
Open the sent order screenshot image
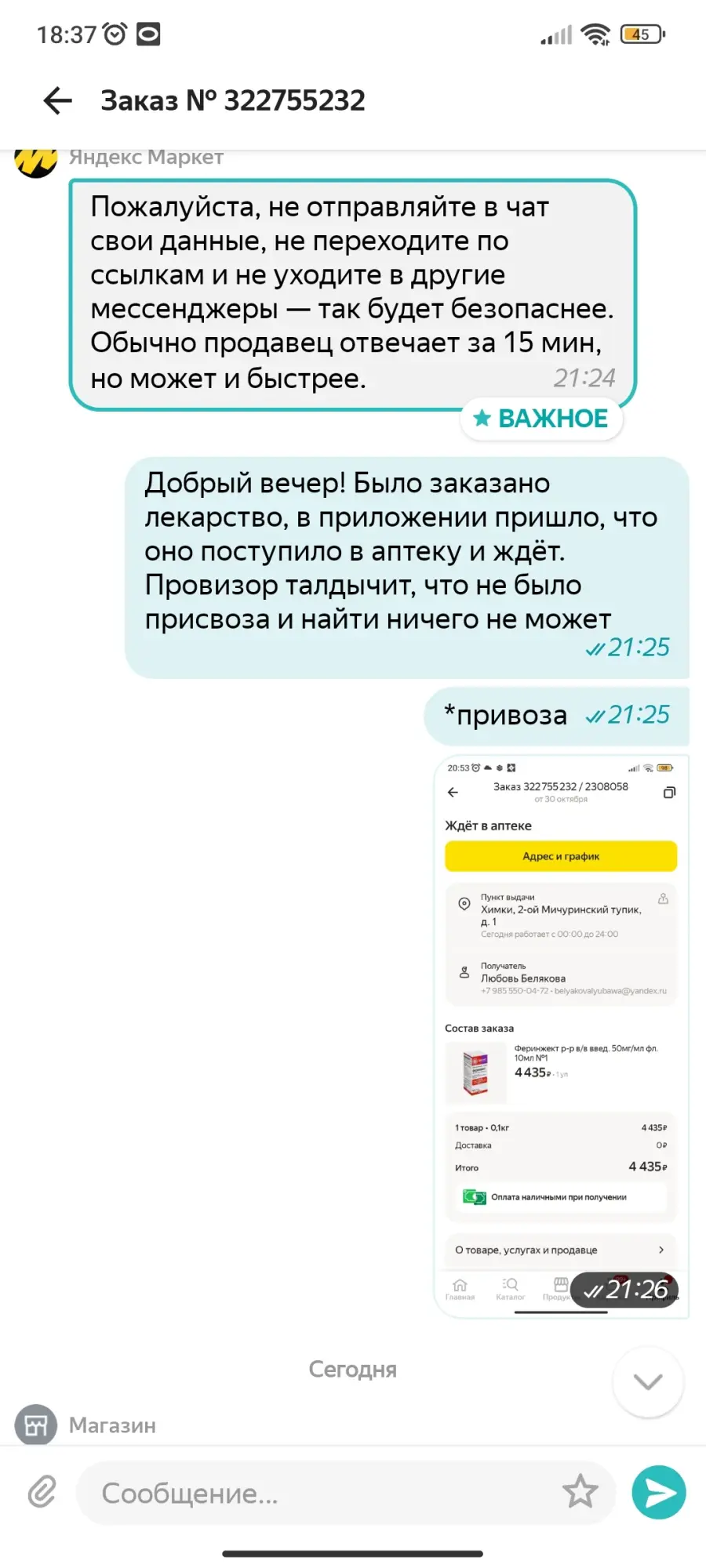pyautogui.click(x=562, y=1036)
